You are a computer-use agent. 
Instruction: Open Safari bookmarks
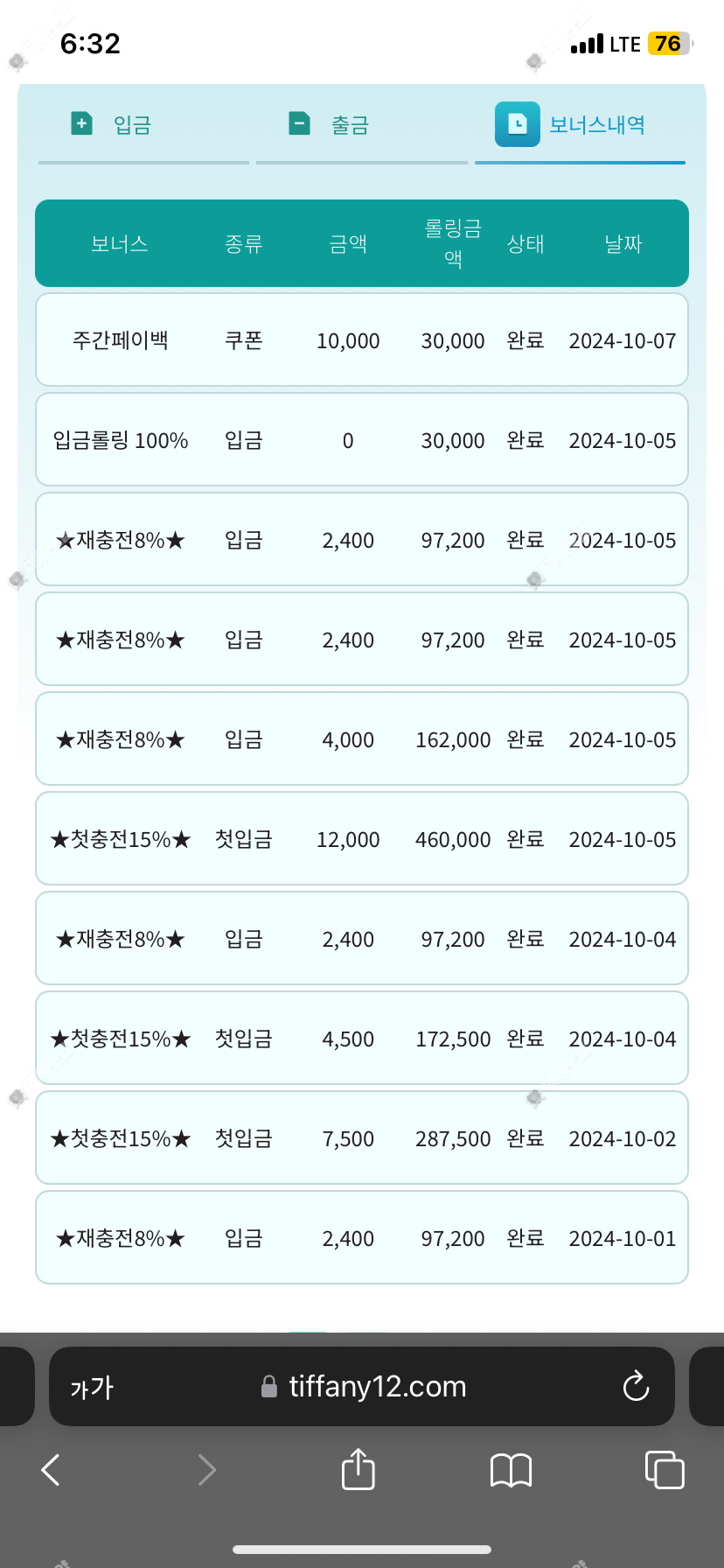[x=511, y=1470]
